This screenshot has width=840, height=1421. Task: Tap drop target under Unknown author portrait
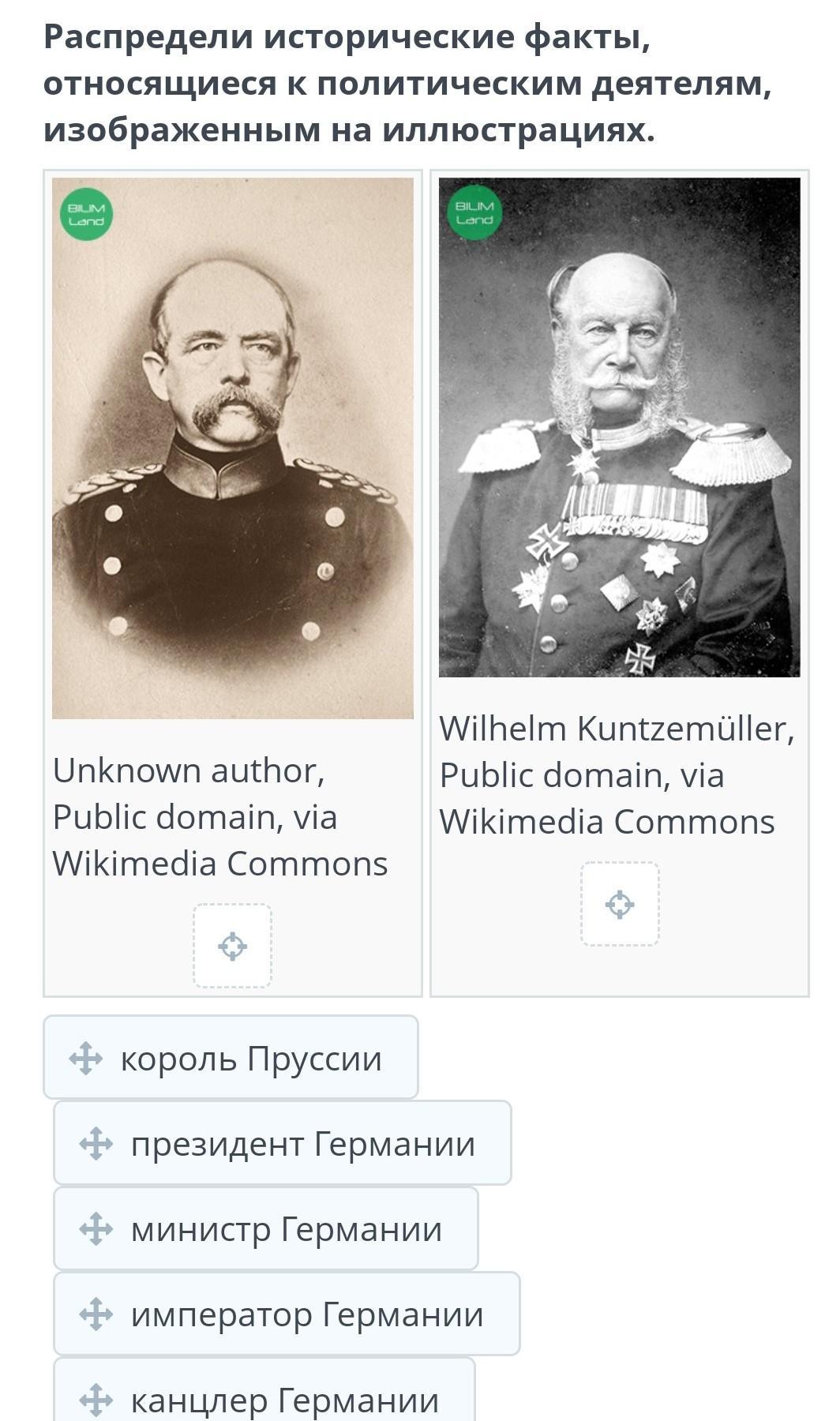tap(232, 946)
